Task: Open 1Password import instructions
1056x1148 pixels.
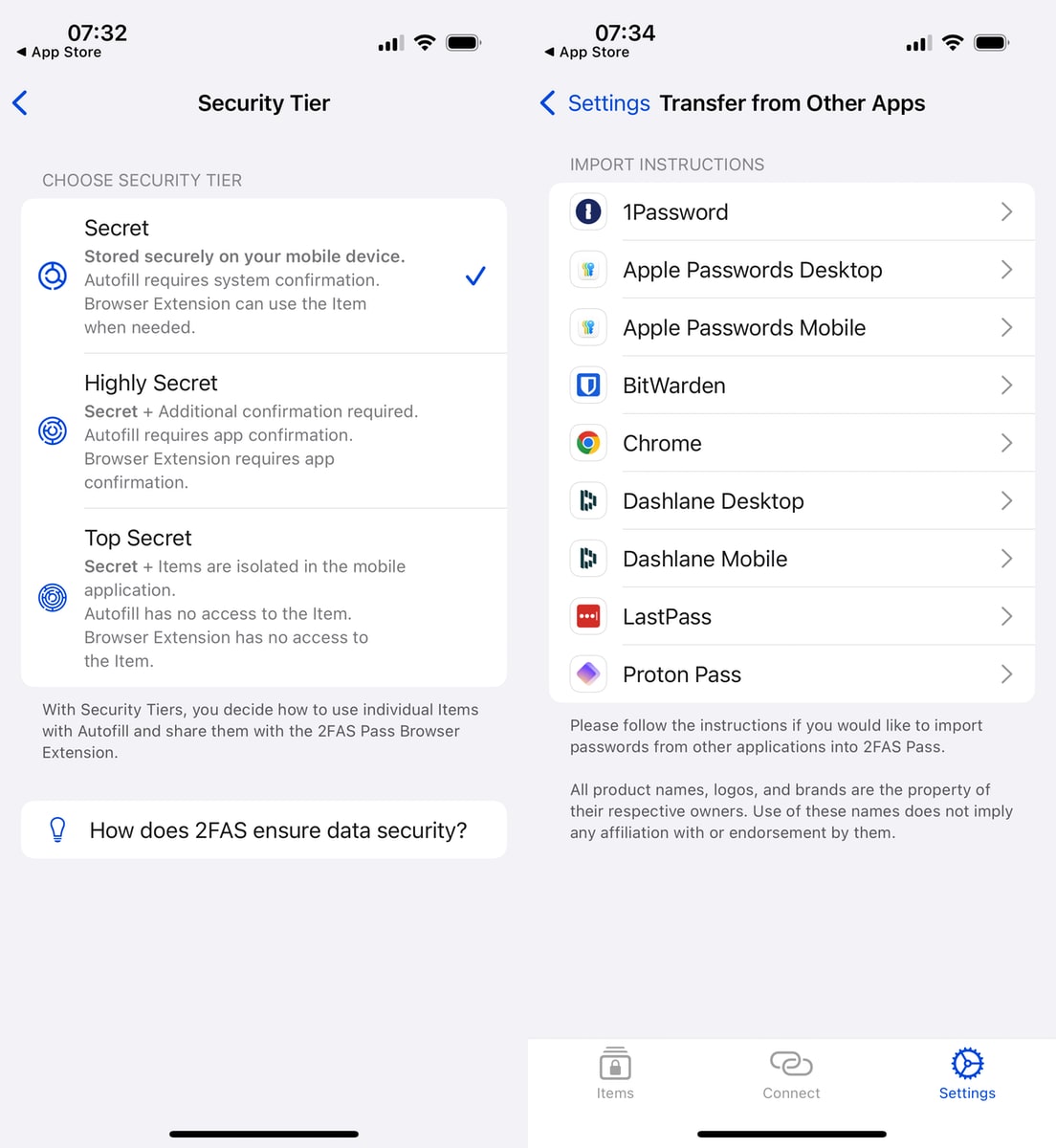Action: click(x=791, y=212)
